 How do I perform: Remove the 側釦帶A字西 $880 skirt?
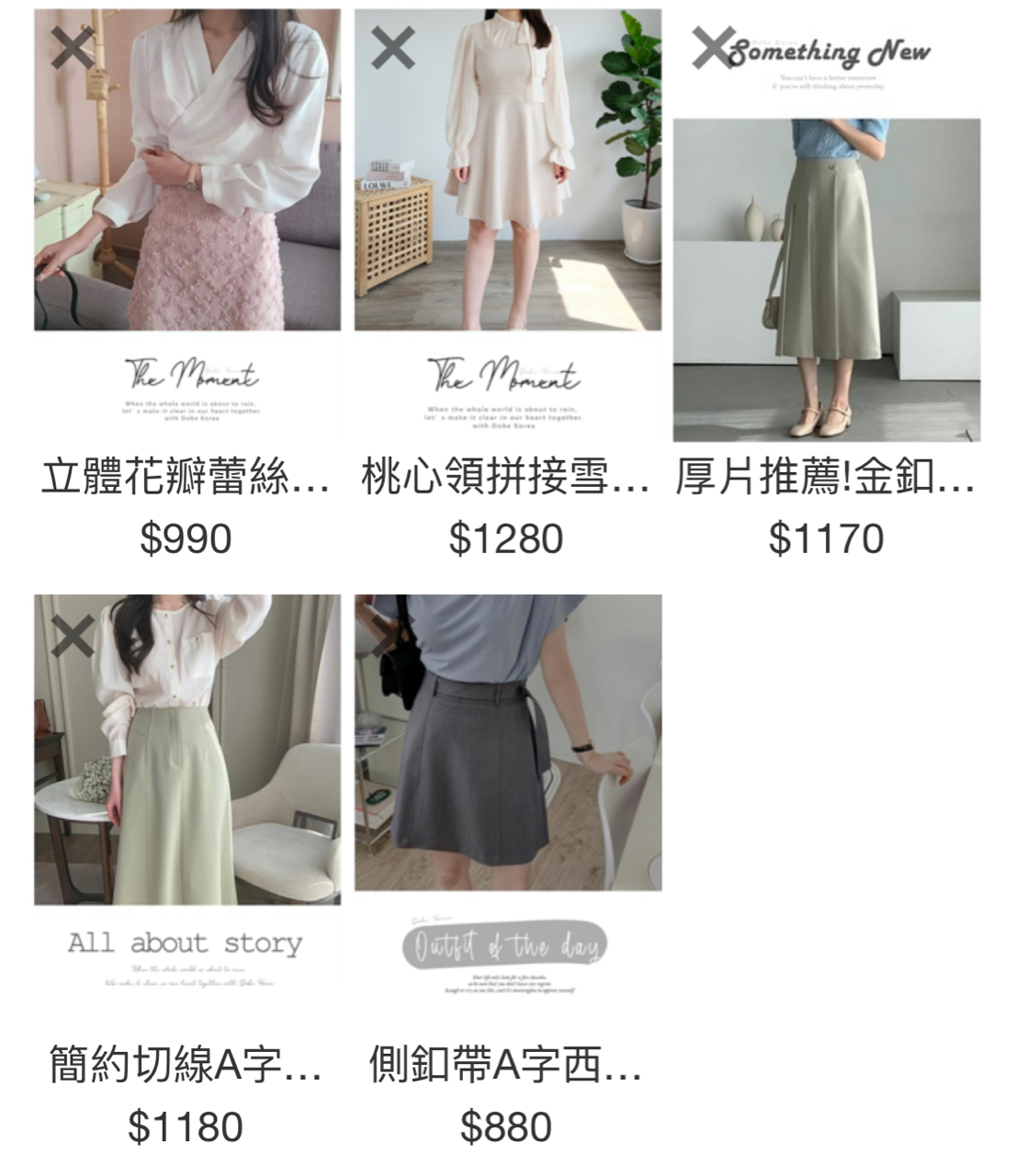tap(392, 635)
